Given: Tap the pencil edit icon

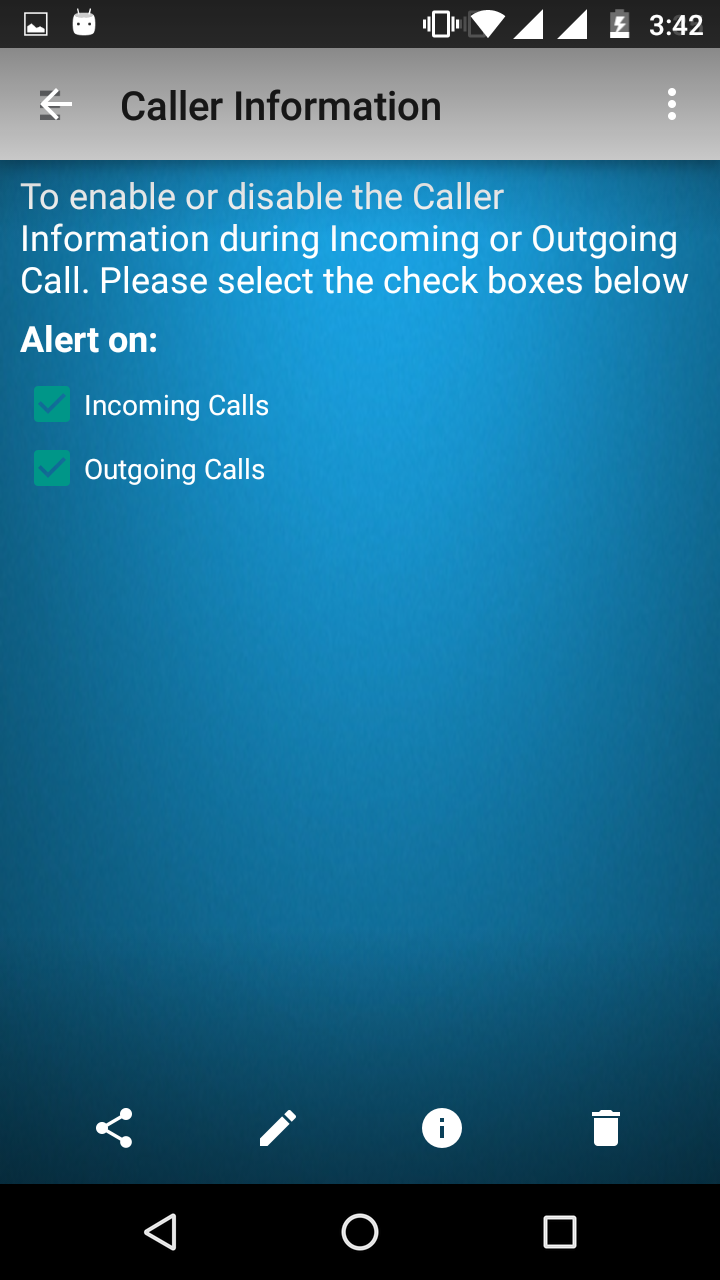Looking at the screenshot, I should [x=278, y=1128].
